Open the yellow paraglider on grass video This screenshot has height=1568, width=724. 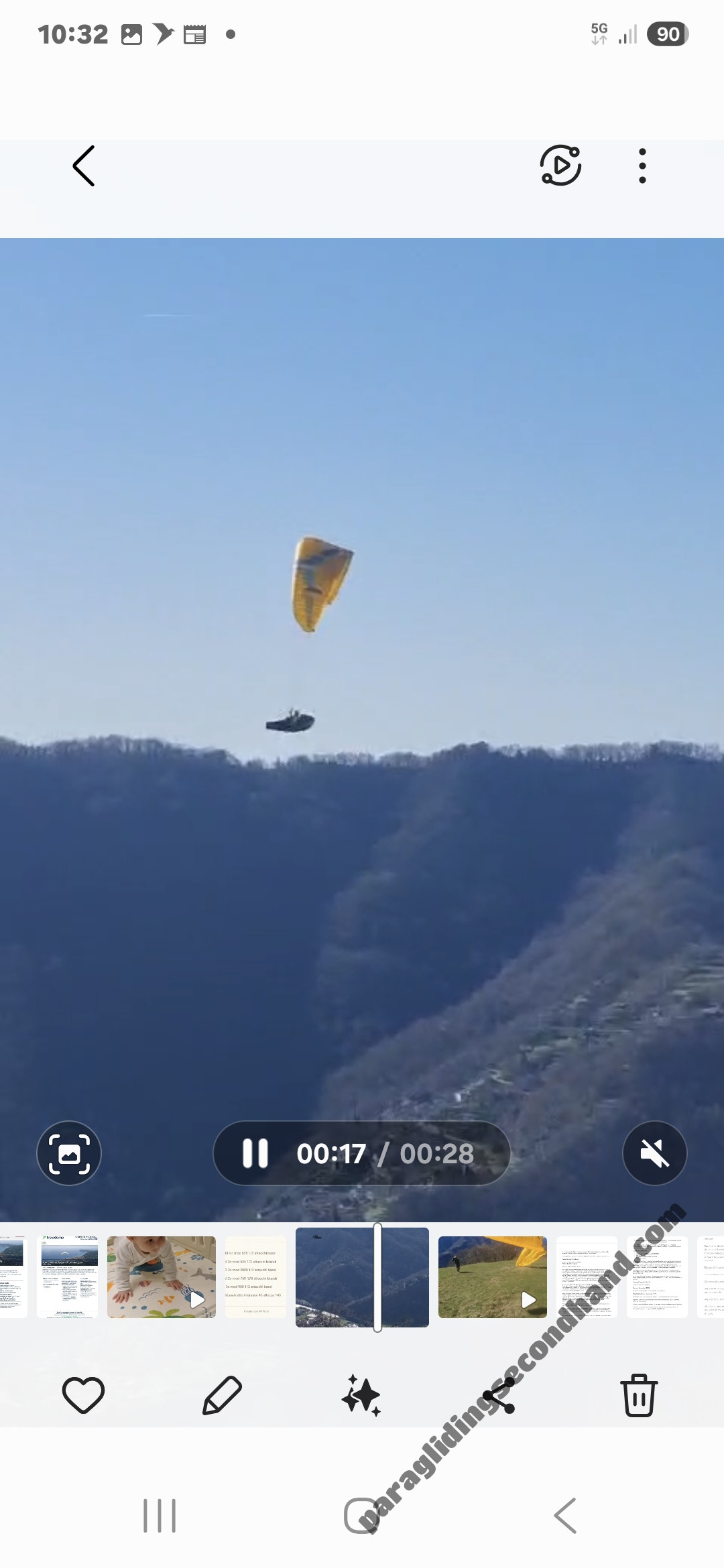coord(493,1277)
